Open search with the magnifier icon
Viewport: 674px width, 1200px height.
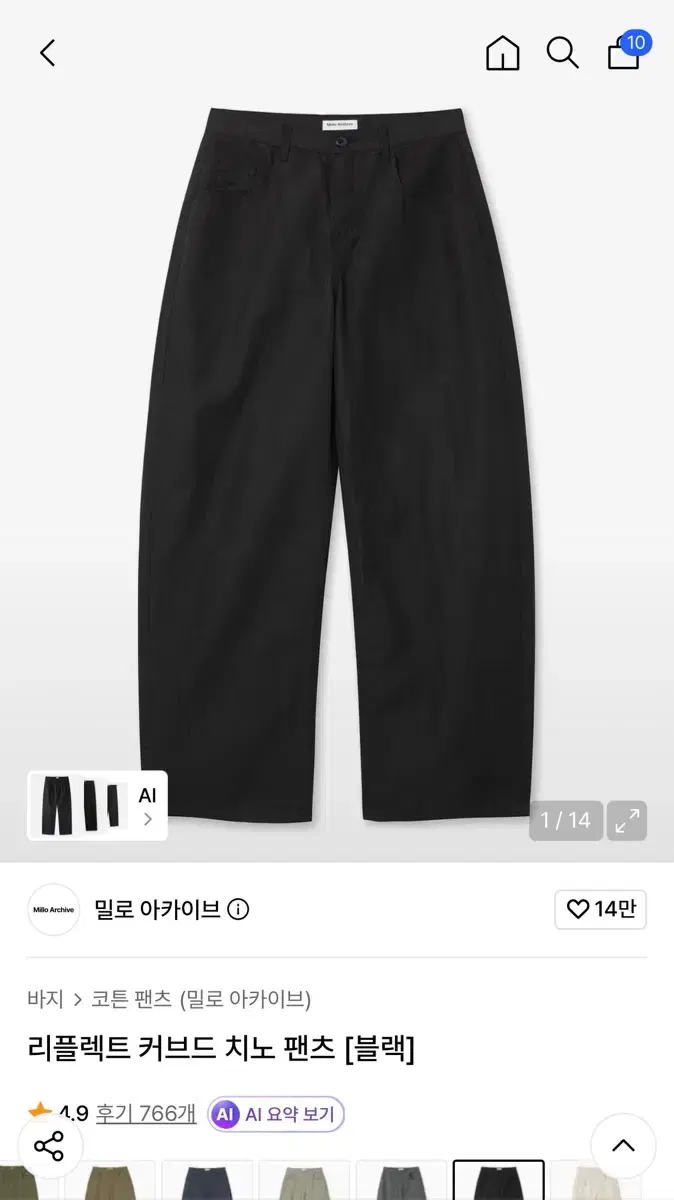point(563,52)
